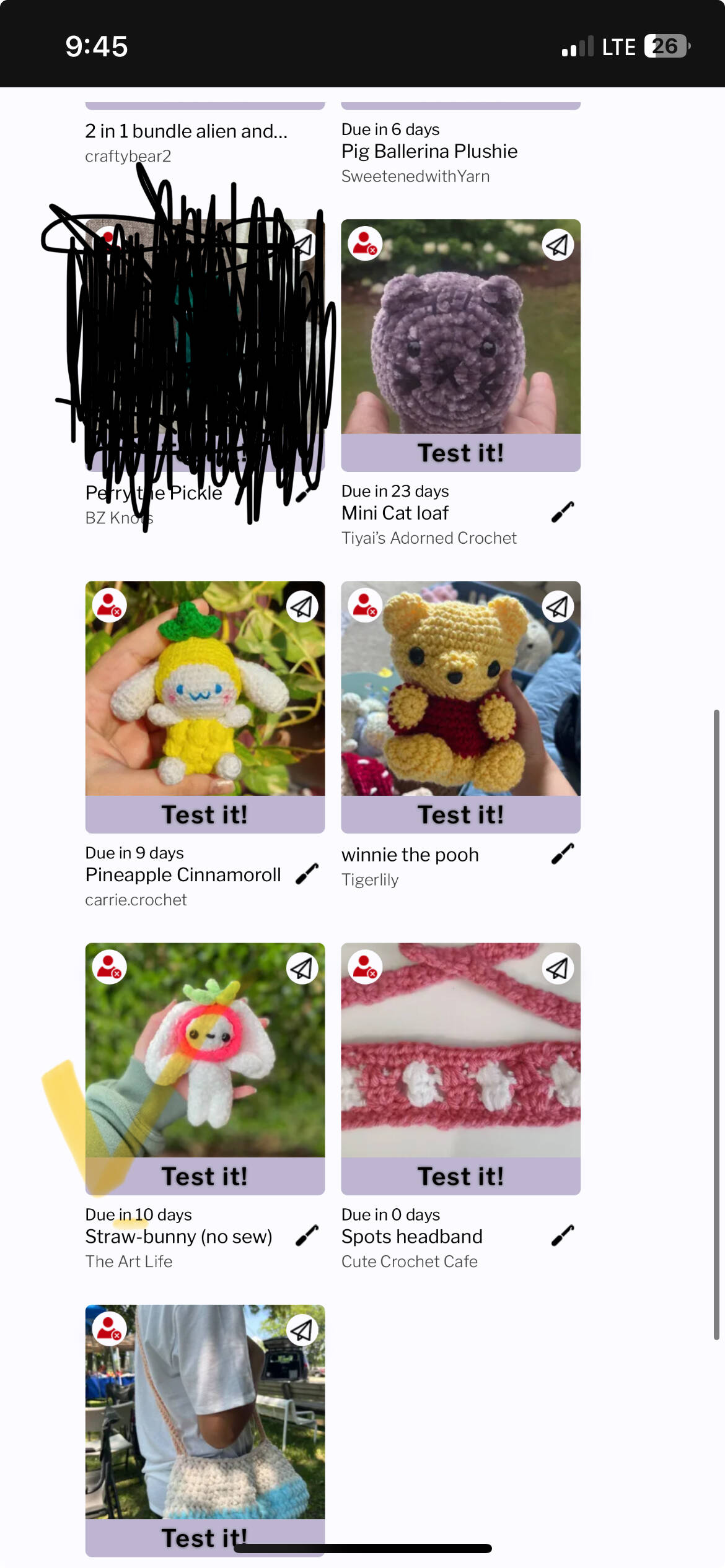Tap Test it! on Pineapple Cinnamoroll
This screenshot has height=1568, width=725.
click(204, 814)
